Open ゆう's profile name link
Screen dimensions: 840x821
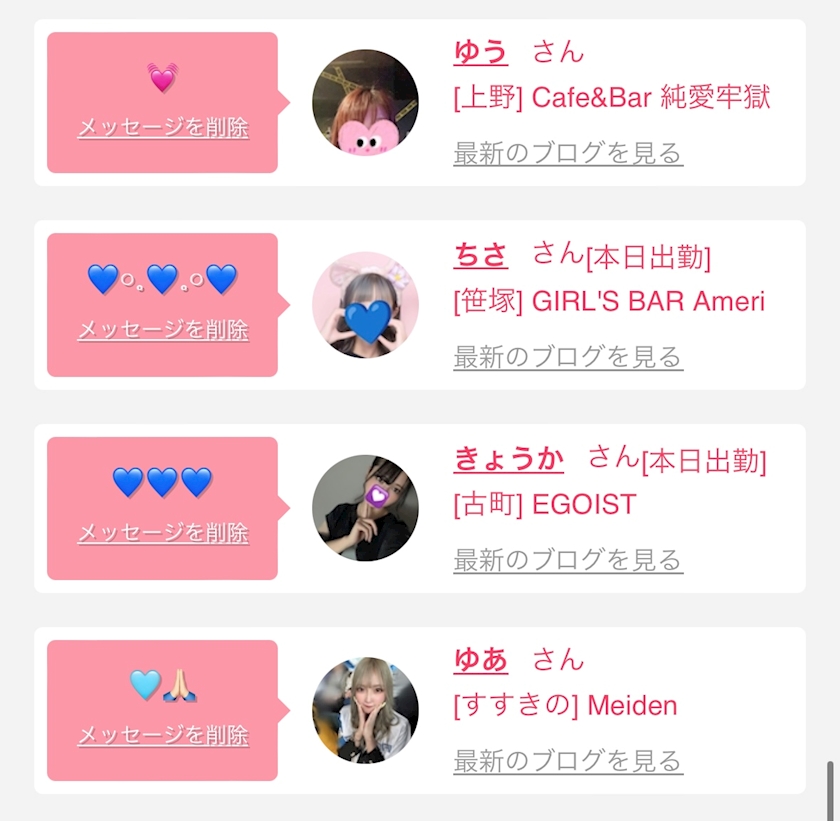point(481,52)
